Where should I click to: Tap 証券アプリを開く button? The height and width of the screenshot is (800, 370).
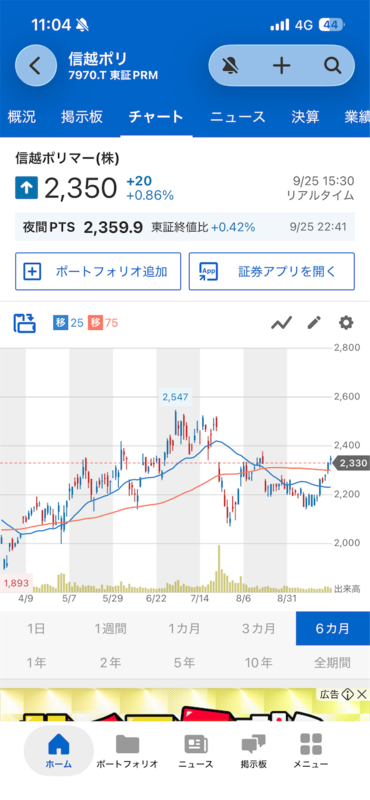click(x=272, y=271)
